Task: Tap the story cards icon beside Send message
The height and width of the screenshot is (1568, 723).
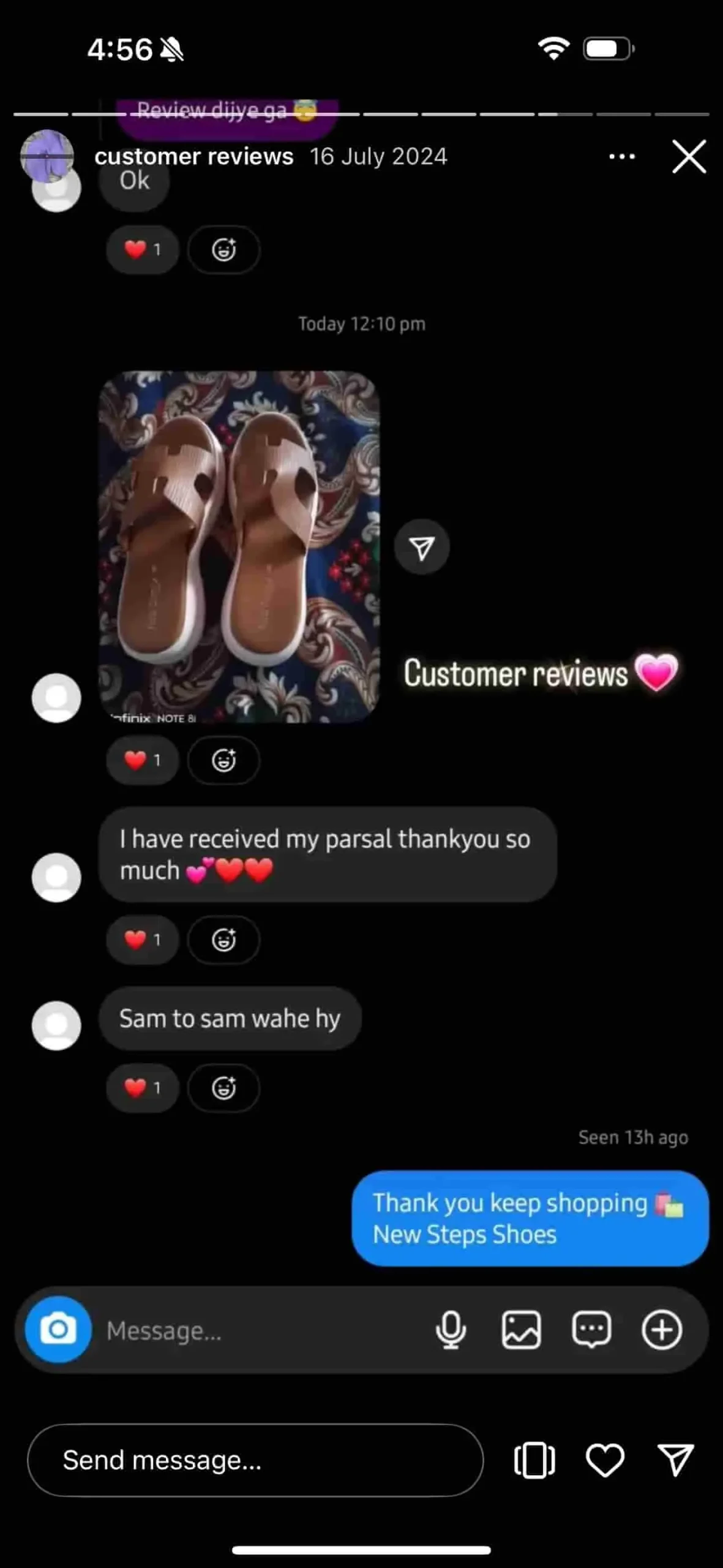Action: tap(534, 1460)
